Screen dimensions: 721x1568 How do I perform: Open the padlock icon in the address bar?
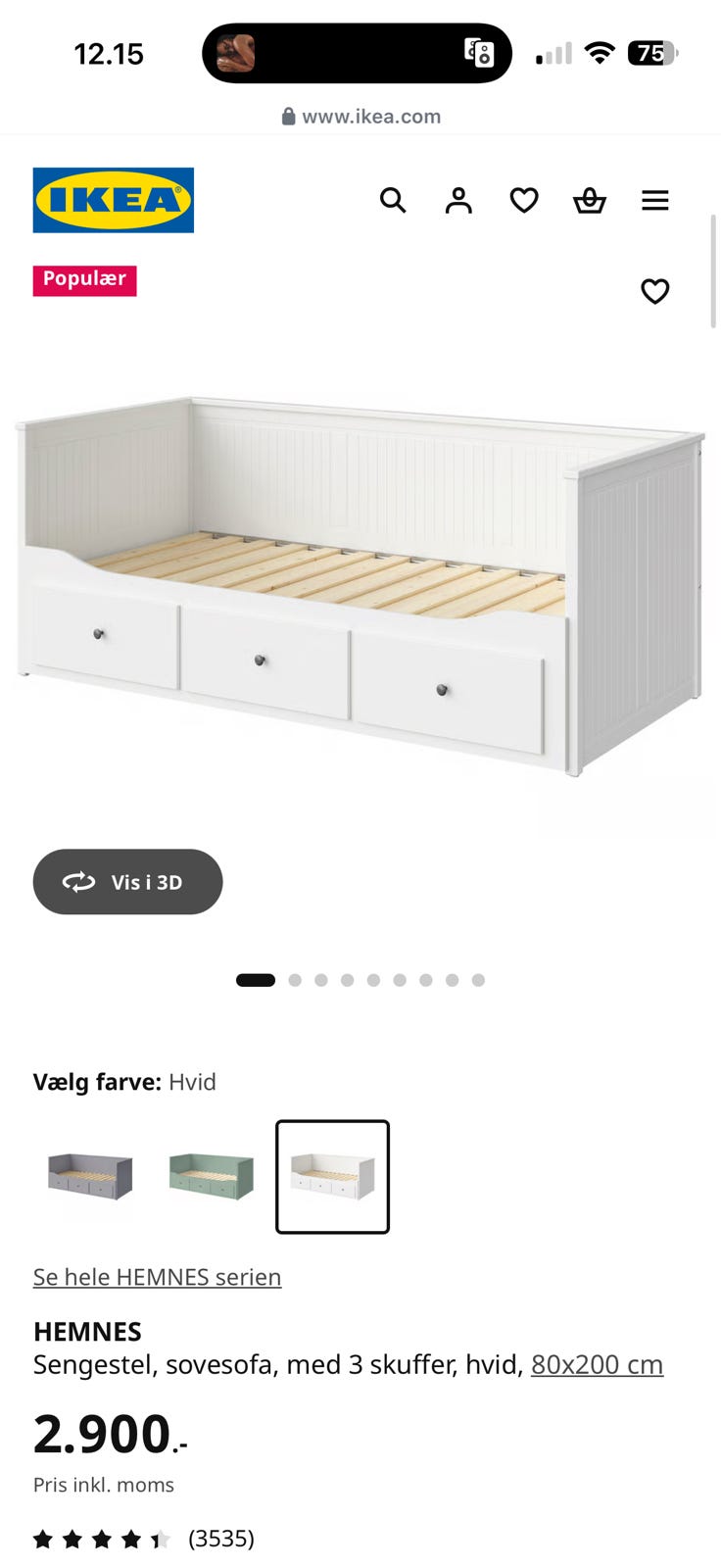click(287, 116)
